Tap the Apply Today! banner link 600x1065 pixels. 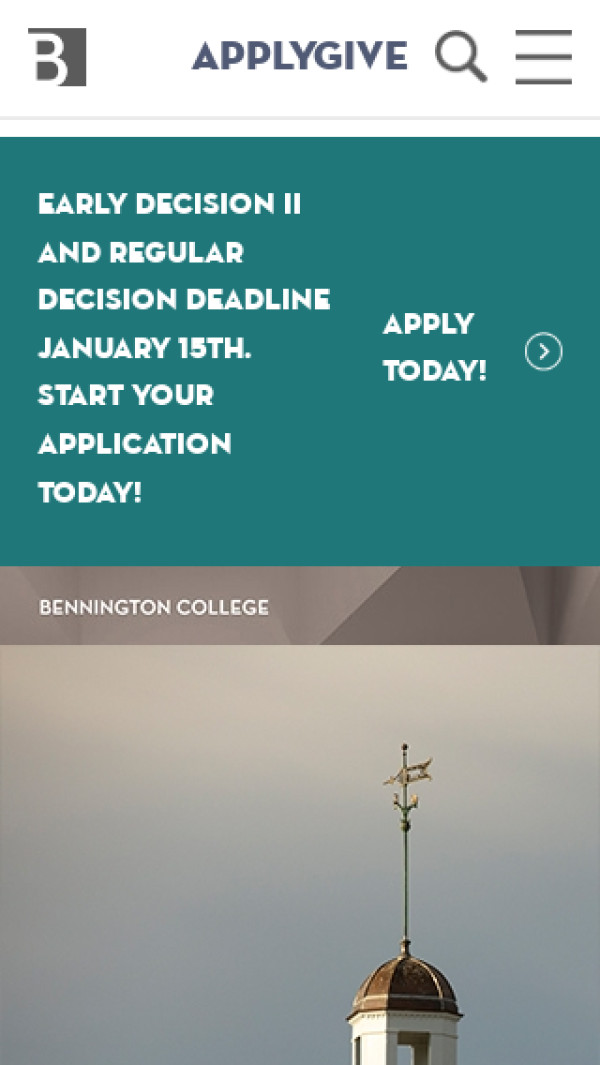click(x=434, y=348)
